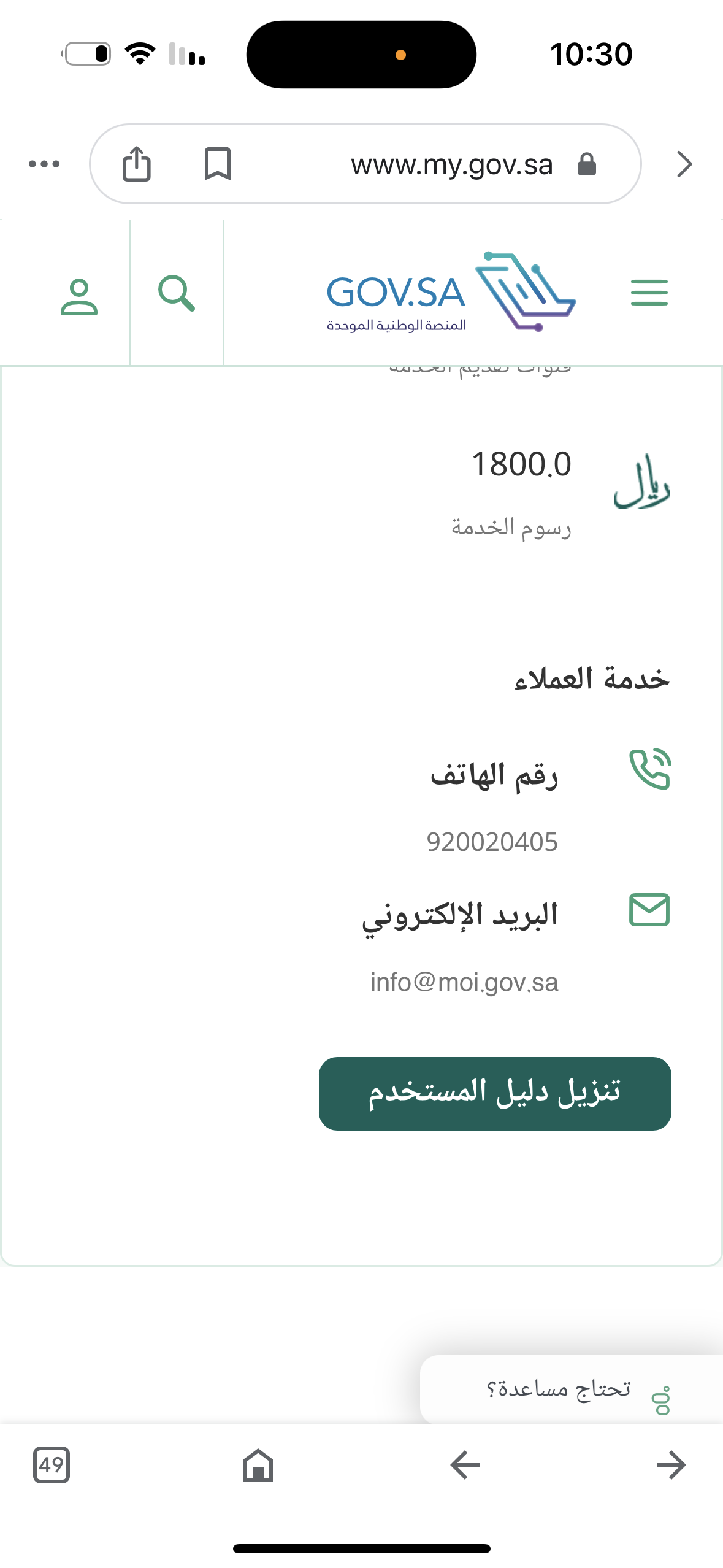Call the phone number 920020405
Image resolution: width=723 pixels, height=1568 pixels.
[492, 842]
